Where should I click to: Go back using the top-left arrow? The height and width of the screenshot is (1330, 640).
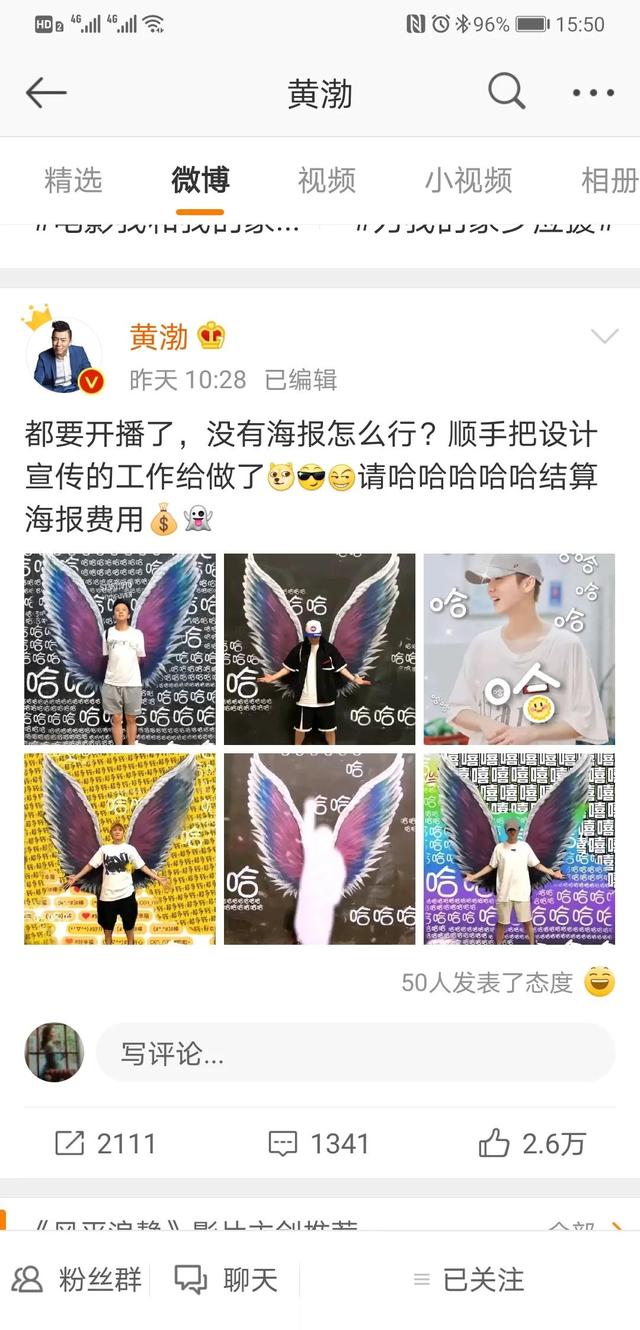[x=46, y=93]
